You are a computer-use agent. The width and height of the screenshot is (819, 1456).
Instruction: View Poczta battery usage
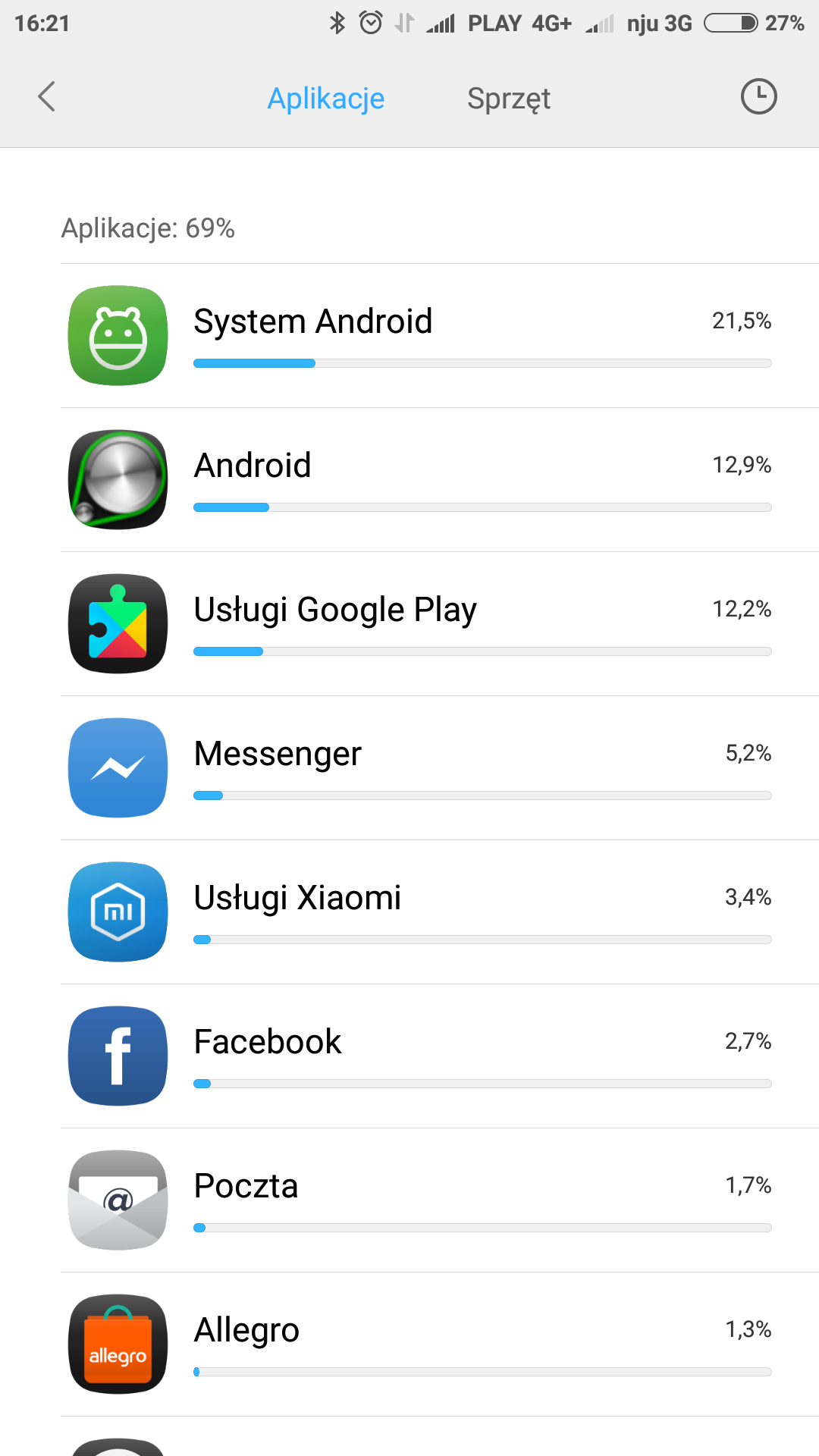[x=440, y=1200]
